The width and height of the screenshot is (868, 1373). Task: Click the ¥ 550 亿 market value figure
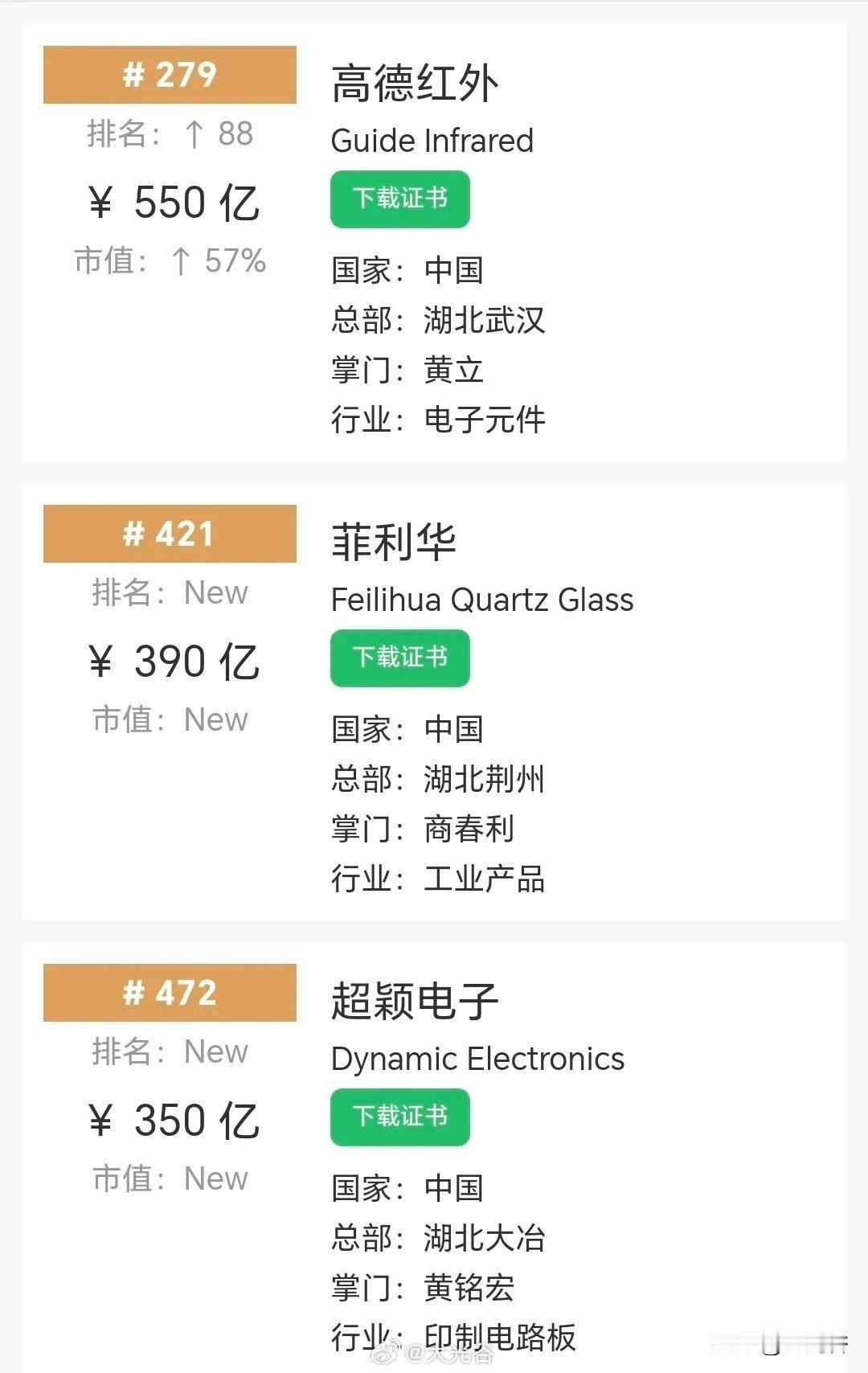174,203
